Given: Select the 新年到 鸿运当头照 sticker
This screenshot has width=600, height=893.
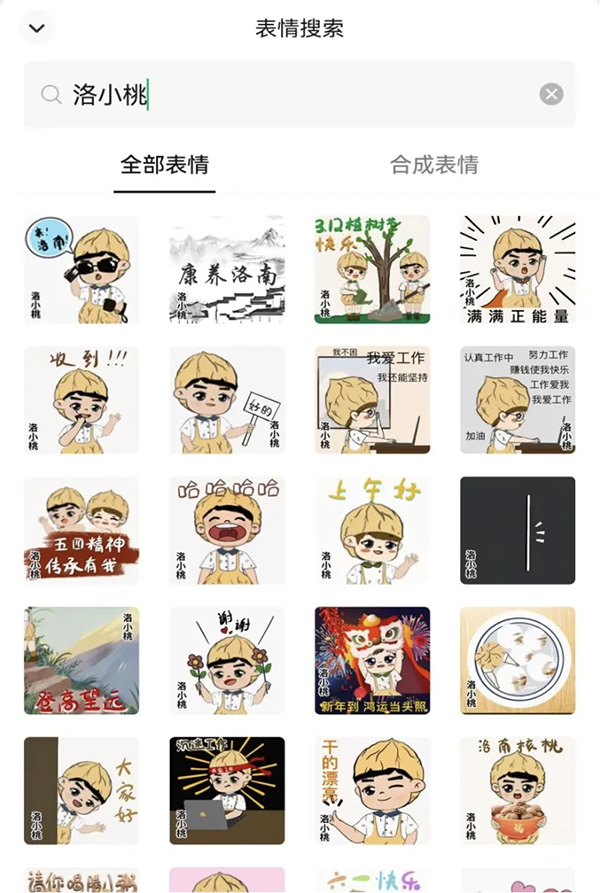Looking at the screenshot, I should 372,661.
